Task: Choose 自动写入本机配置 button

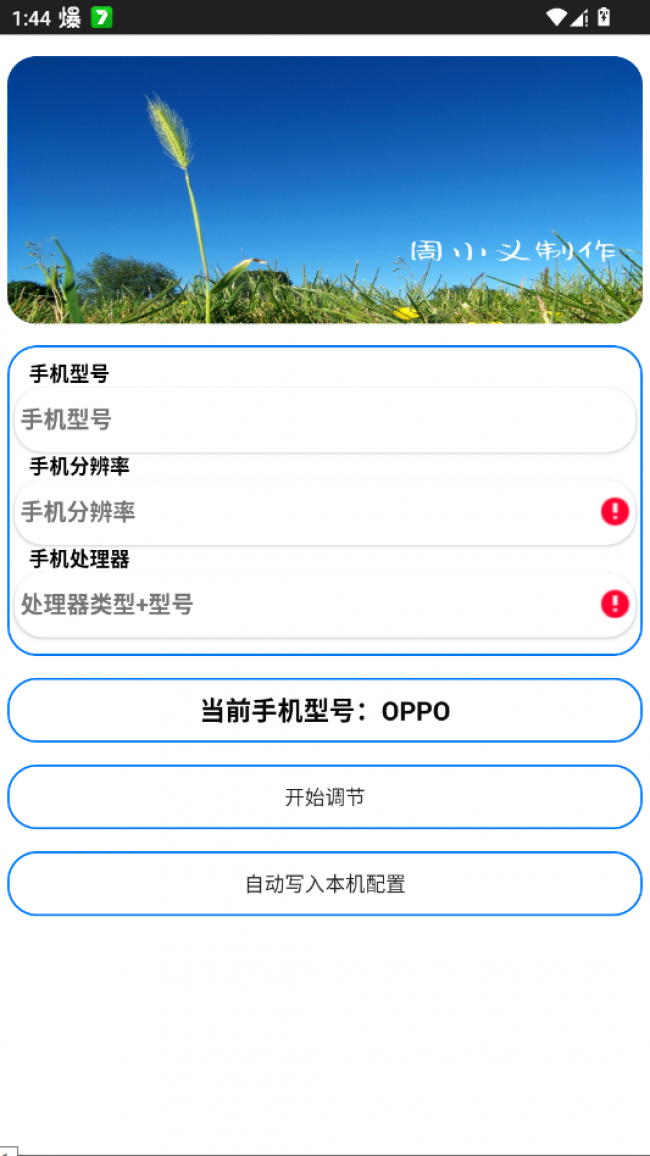Action: click(324, 884)
